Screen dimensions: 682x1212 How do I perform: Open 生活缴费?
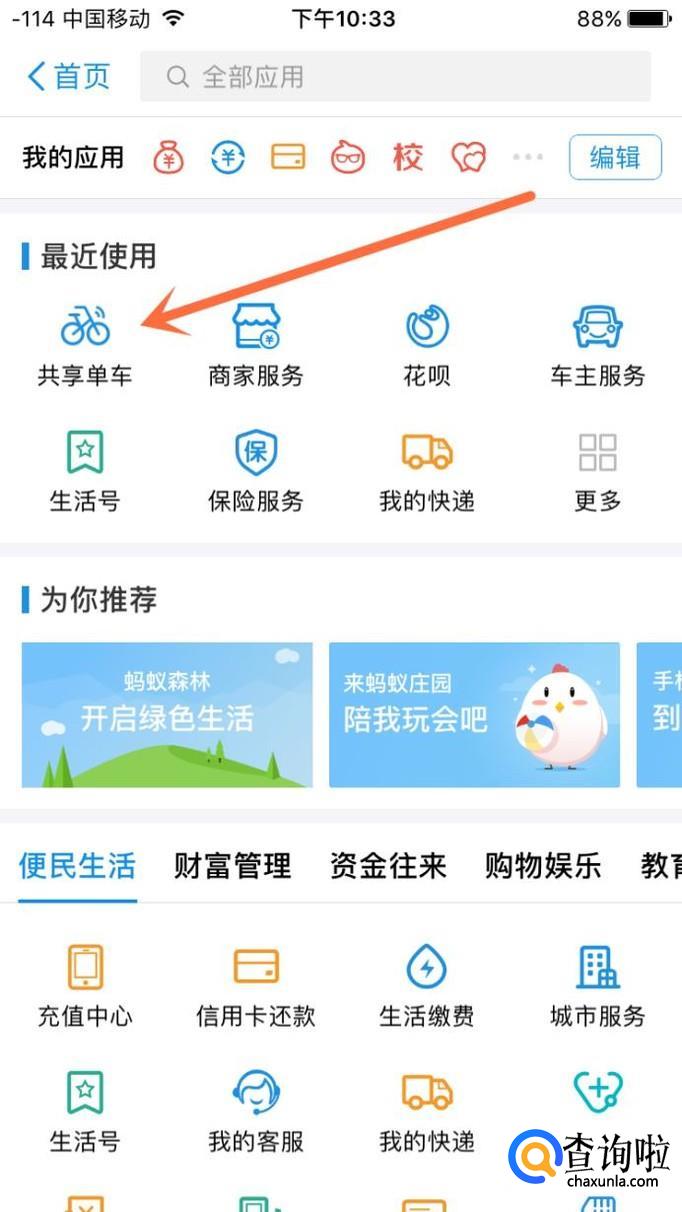pos(427,986)
